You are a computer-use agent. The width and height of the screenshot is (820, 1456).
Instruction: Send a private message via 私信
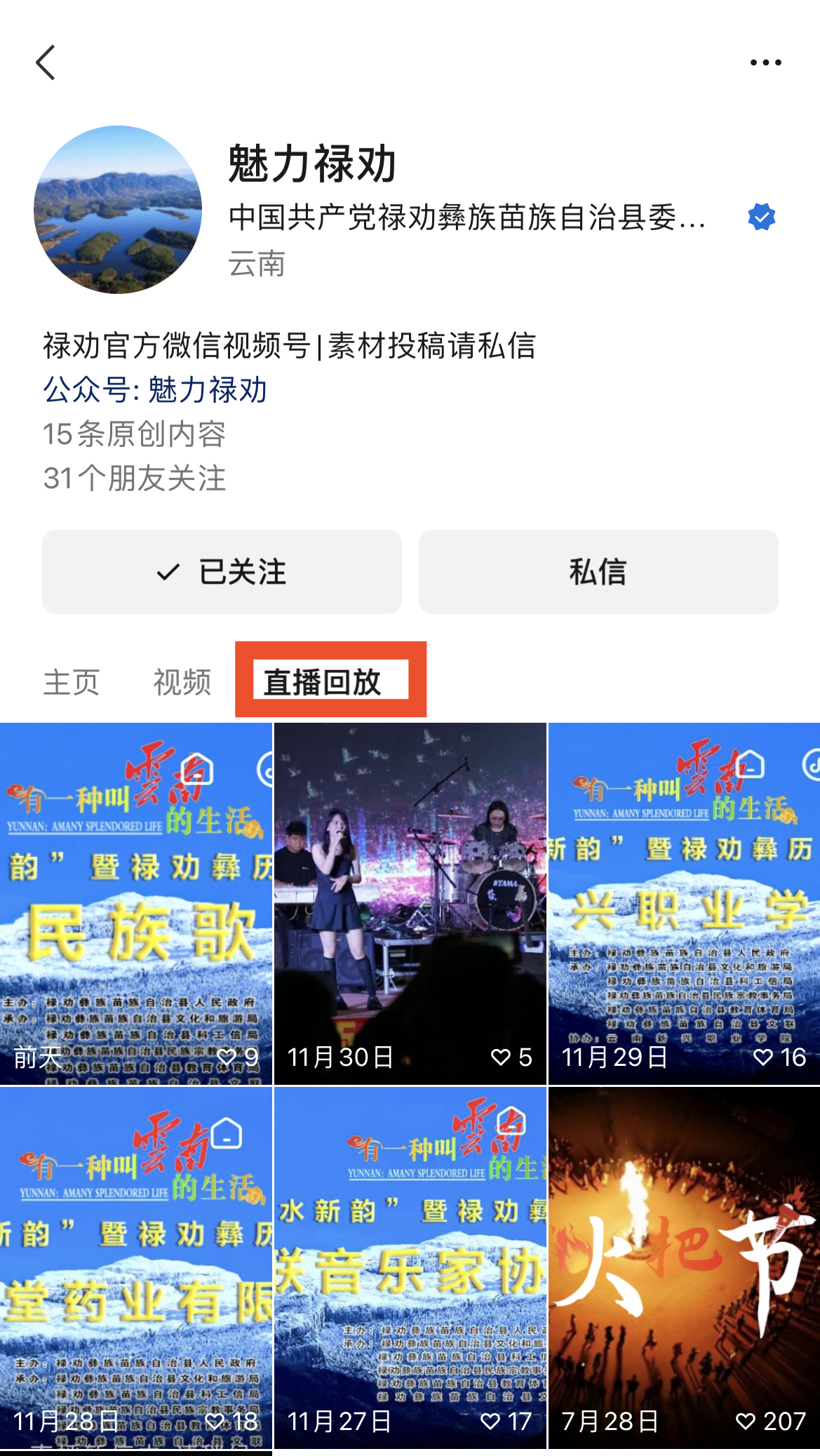pos(598,571)
